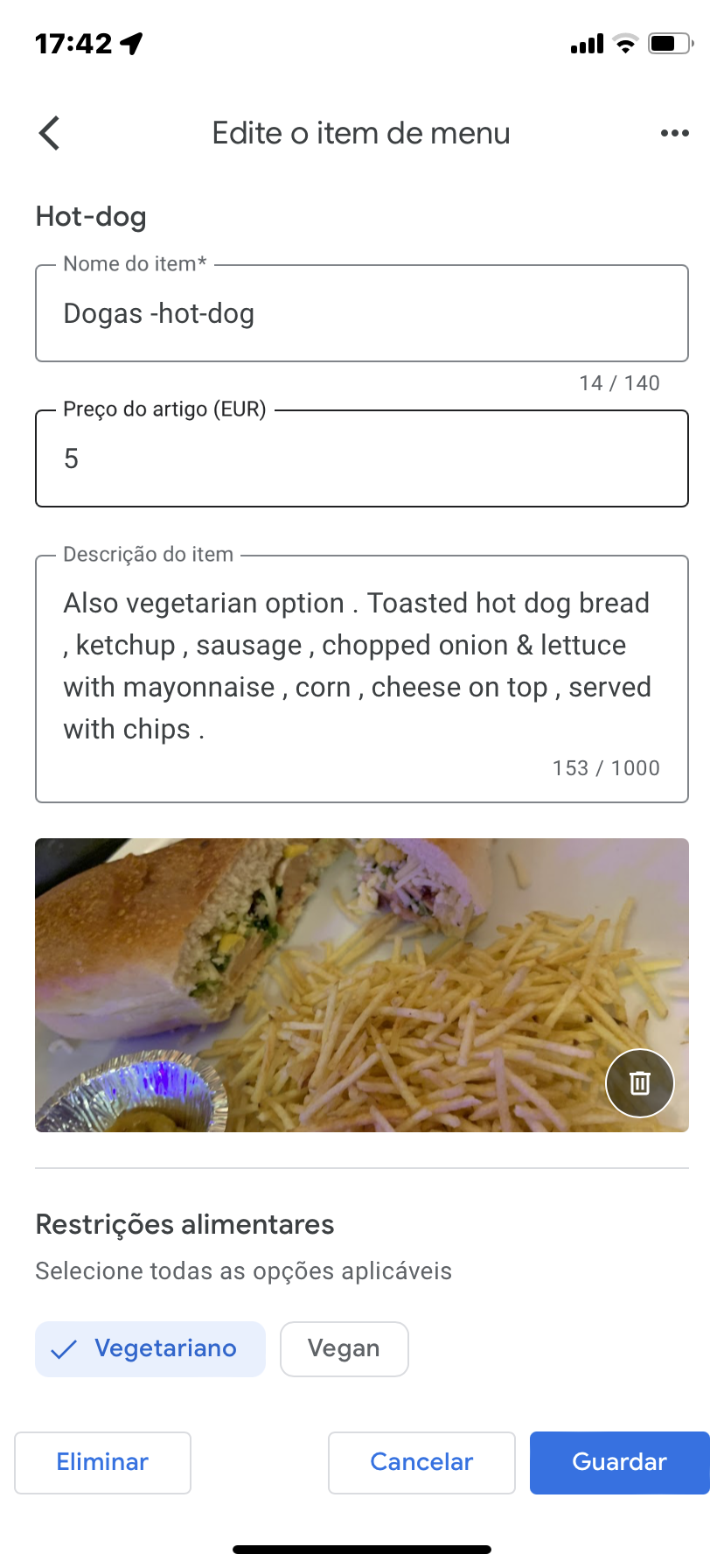
Task: Open the three-dot overflow menu
Action: pos(674,133)
